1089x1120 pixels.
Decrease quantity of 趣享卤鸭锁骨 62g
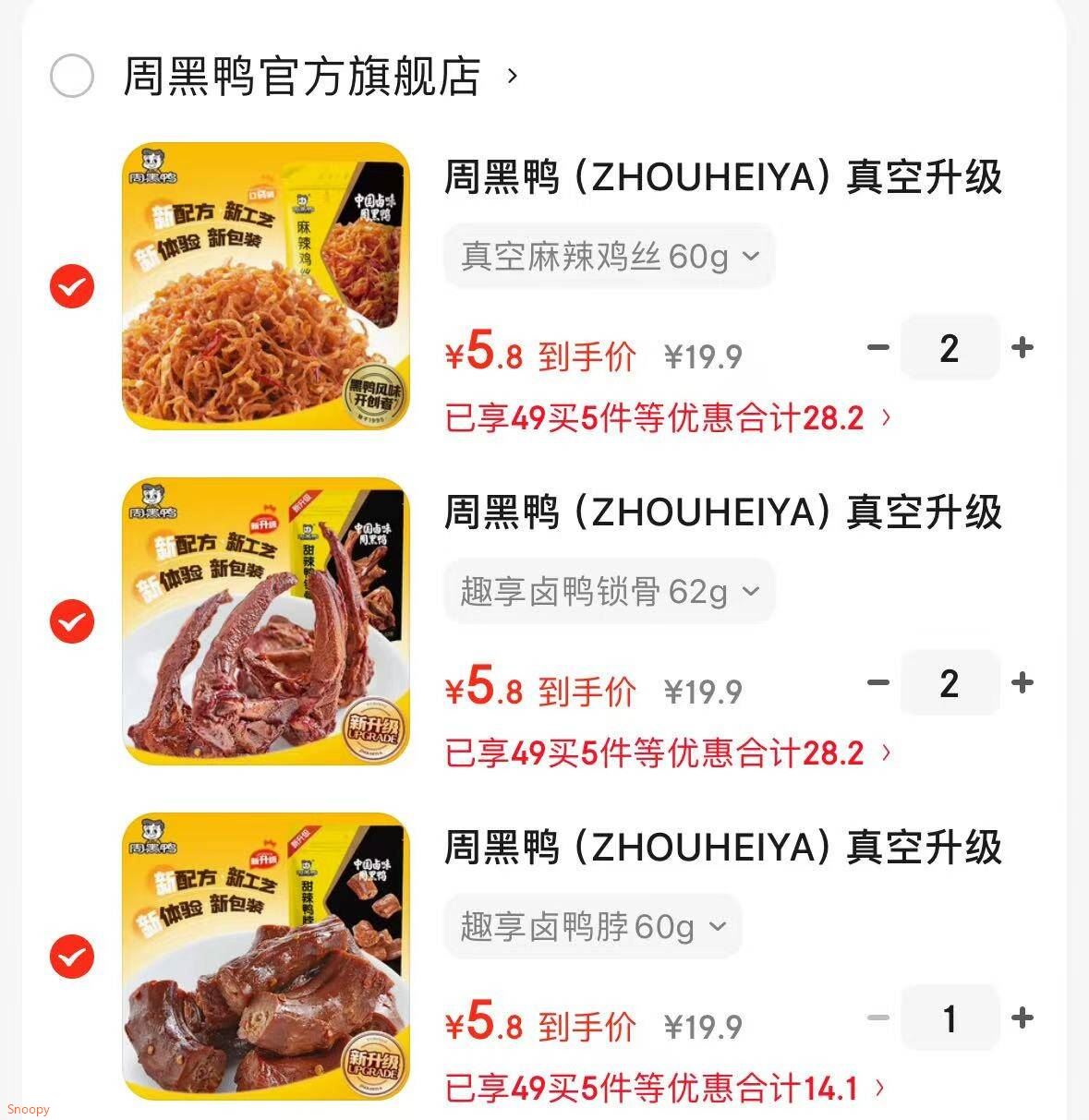(877, 683)
